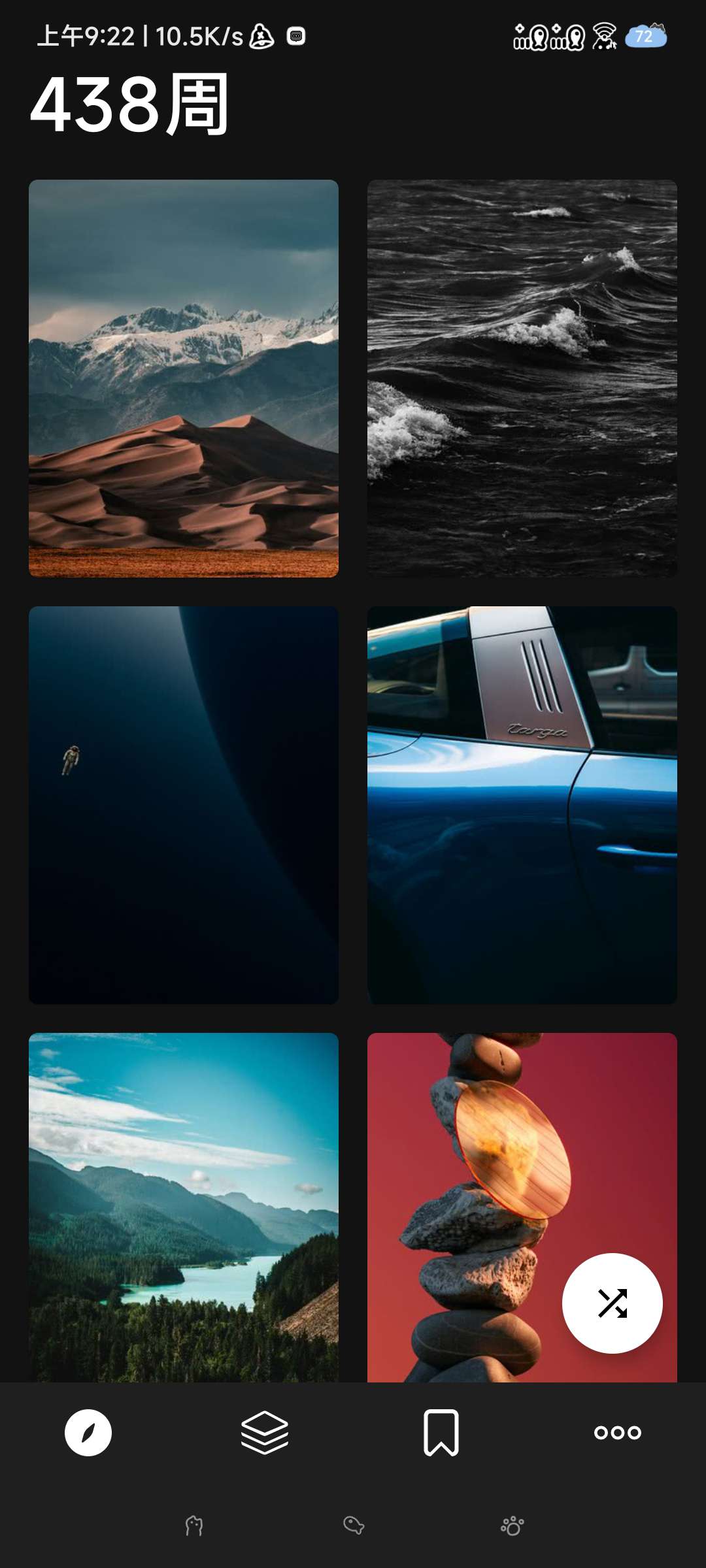Open the turquoise lake and forest wallpaper

pyautogui.click(x=184, y=1206)
